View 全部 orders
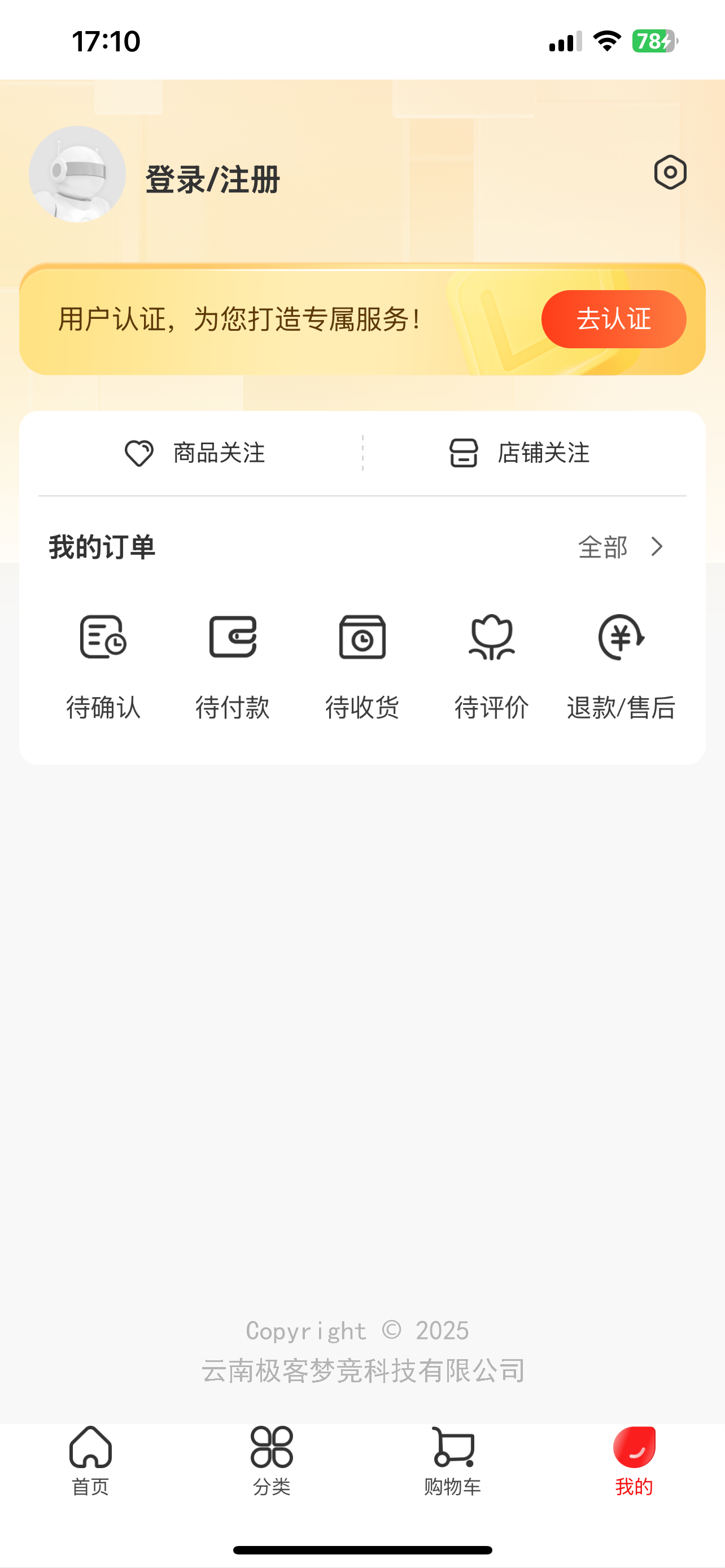725x1568 pixels. (x=619, y=547)
